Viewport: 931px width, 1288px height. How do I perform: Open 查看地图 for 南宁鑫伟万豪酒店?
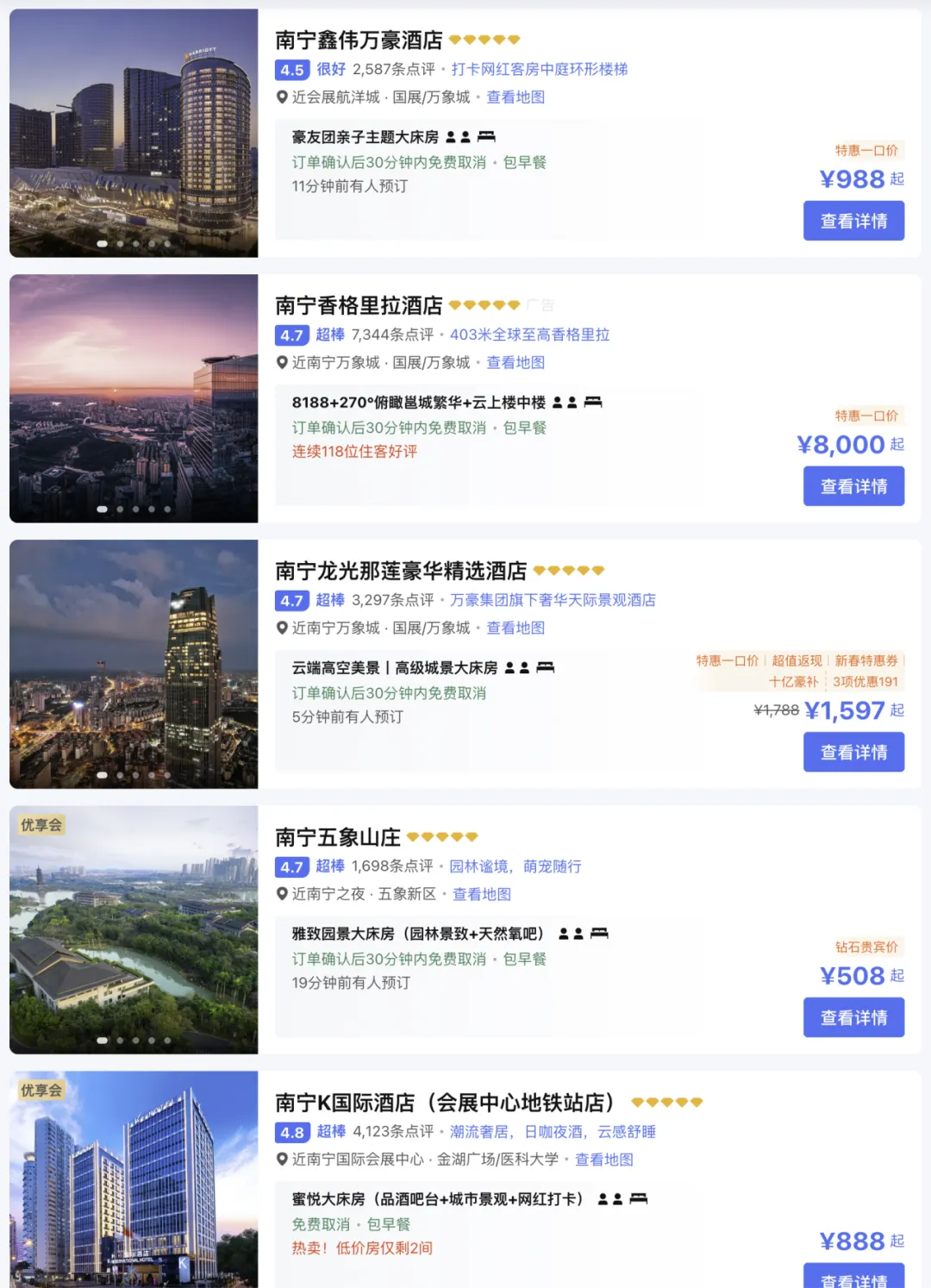coord(515,97)
